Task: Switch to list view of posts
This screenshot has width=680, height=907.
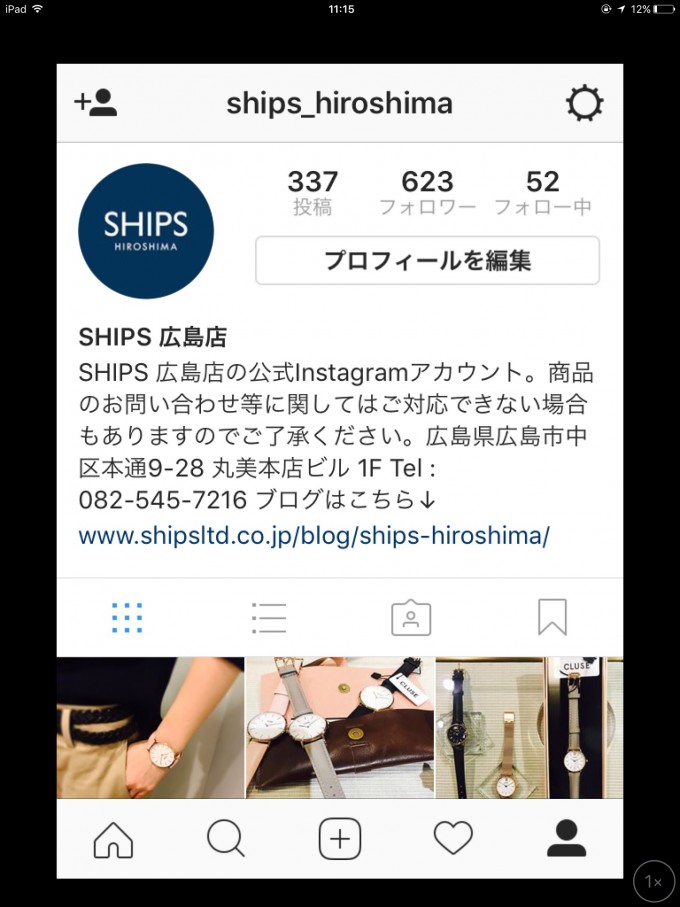Action: [269, 618]
